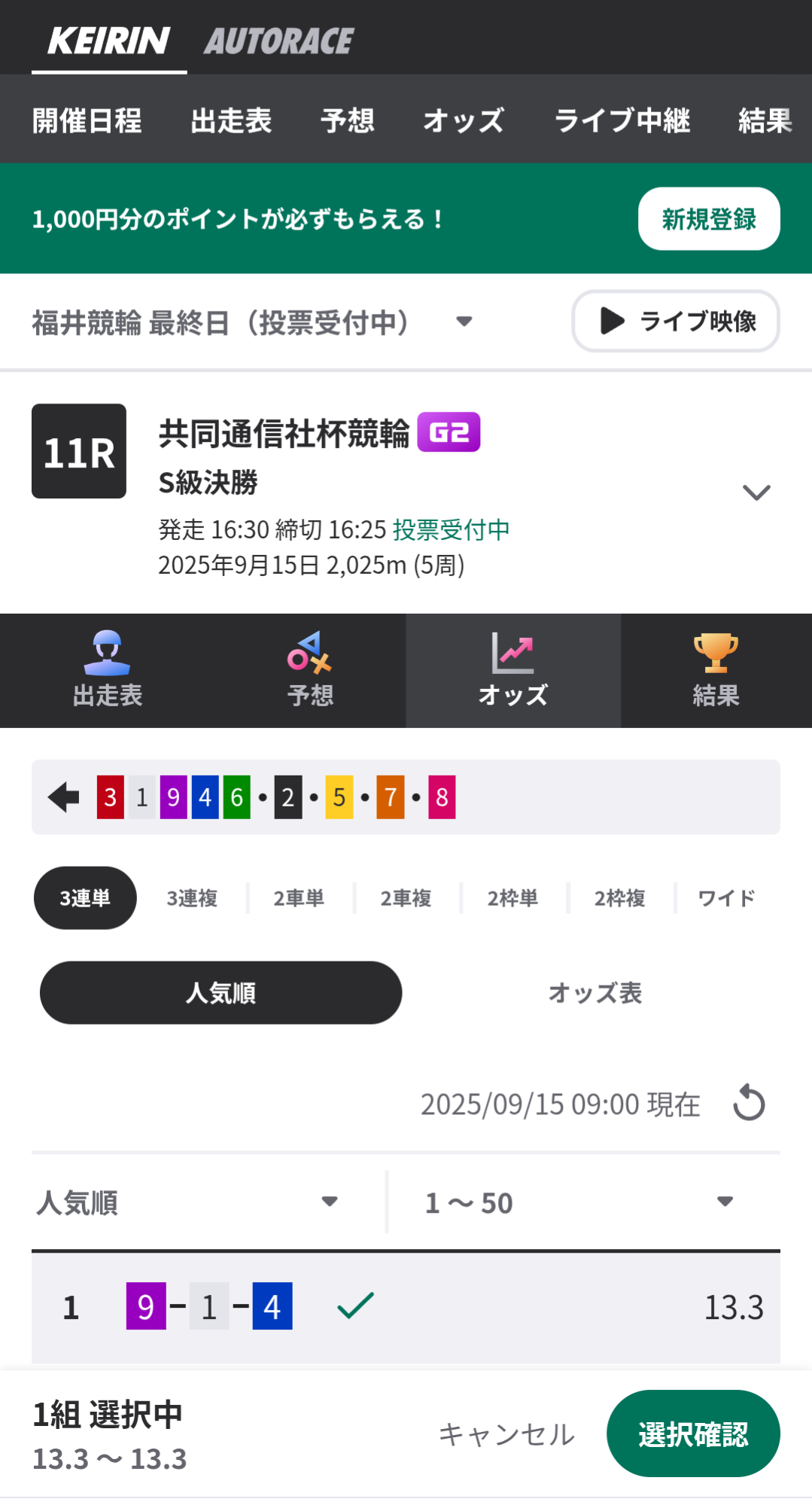
Task: Tap the 新規登録 sign-up button
Action: point(708,219)
